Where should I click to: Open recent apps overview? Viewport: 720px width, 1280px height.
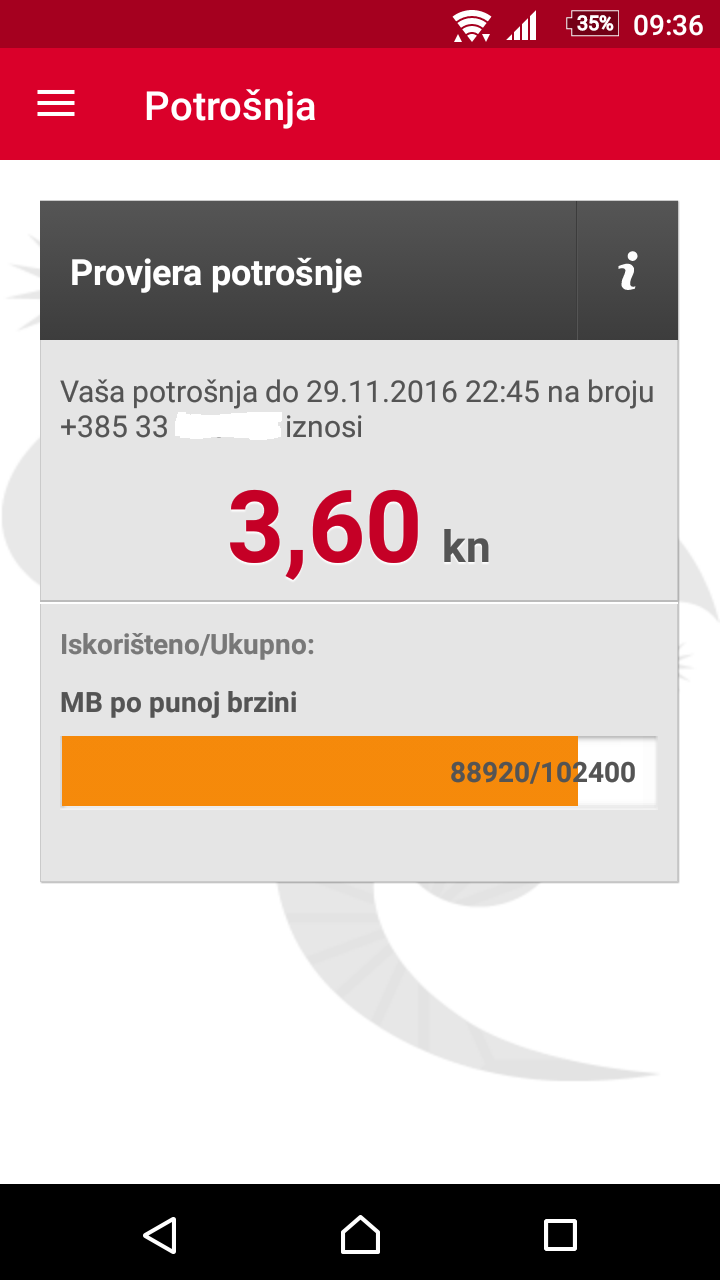click(560, 1234)
